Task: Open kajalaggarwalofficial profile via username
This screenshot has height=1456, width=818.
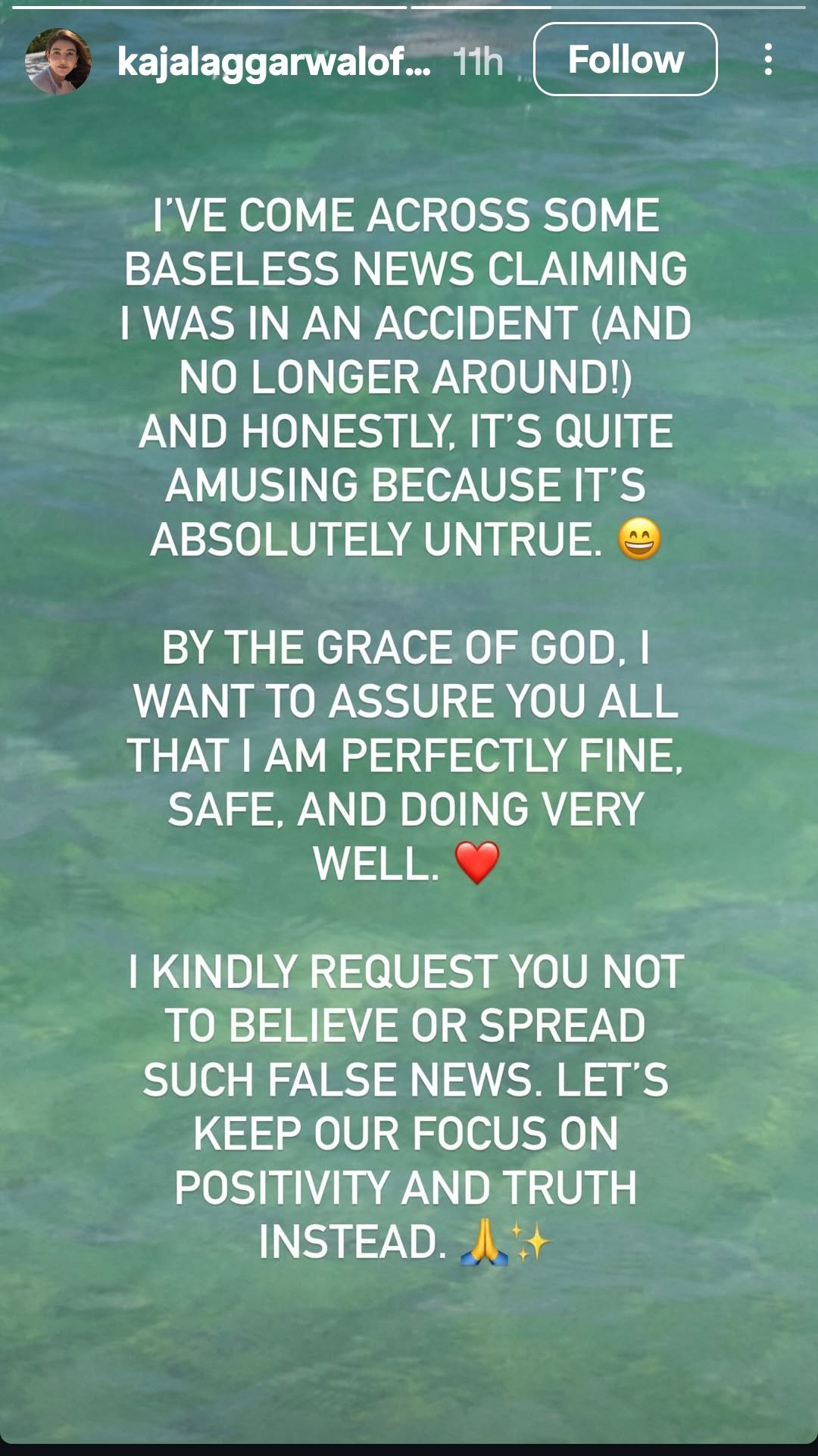Action: [x=274, y=62]
